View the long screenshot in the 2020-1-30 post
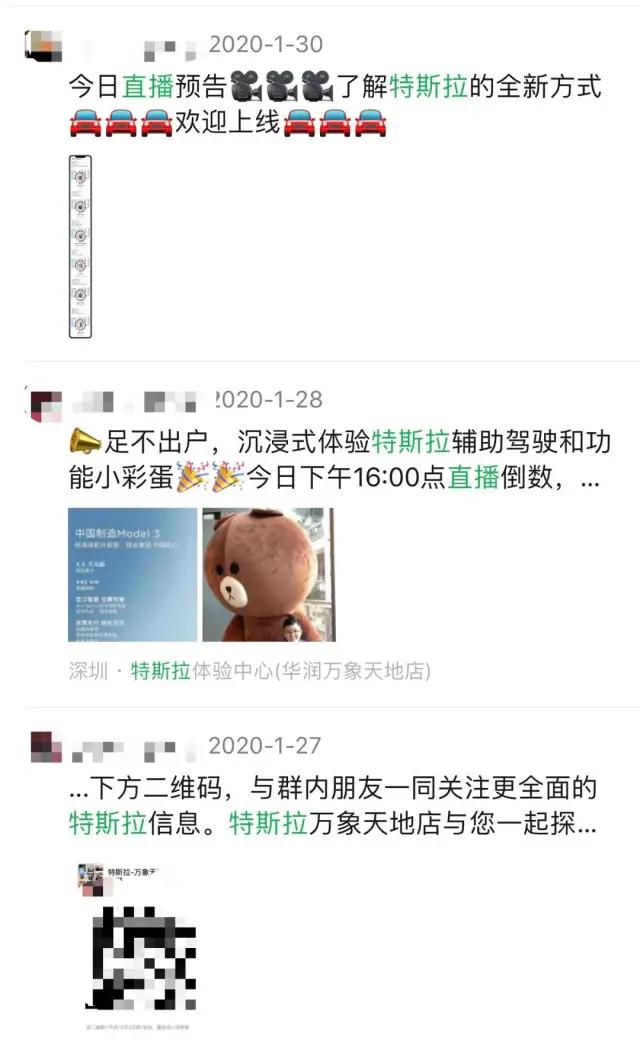The height and width of the screenshot is (1044, 640). point(80,247)
